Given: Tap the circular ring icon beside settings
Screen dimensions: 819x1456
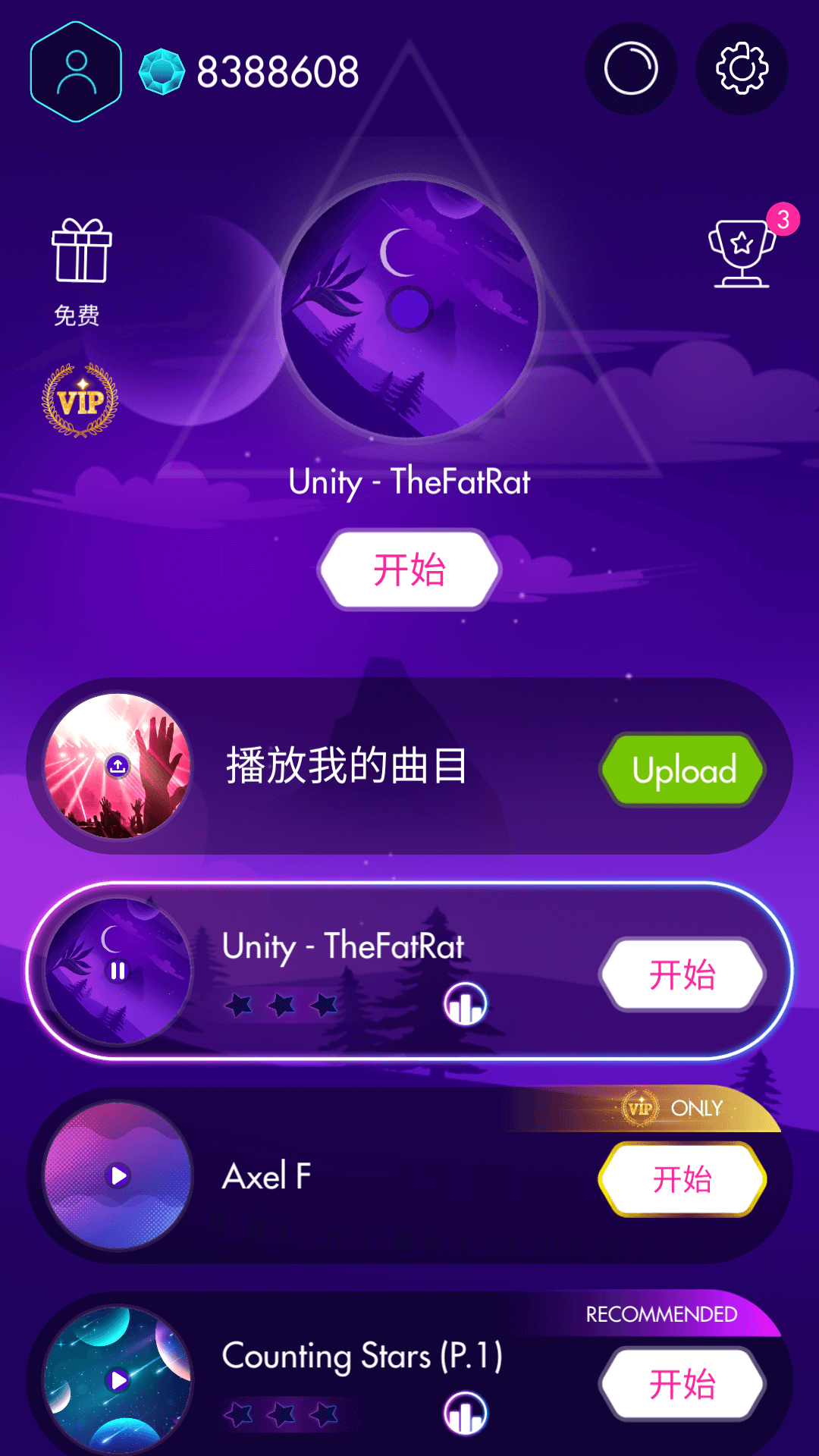Looking at the screenshot, I should coord(631,69).
